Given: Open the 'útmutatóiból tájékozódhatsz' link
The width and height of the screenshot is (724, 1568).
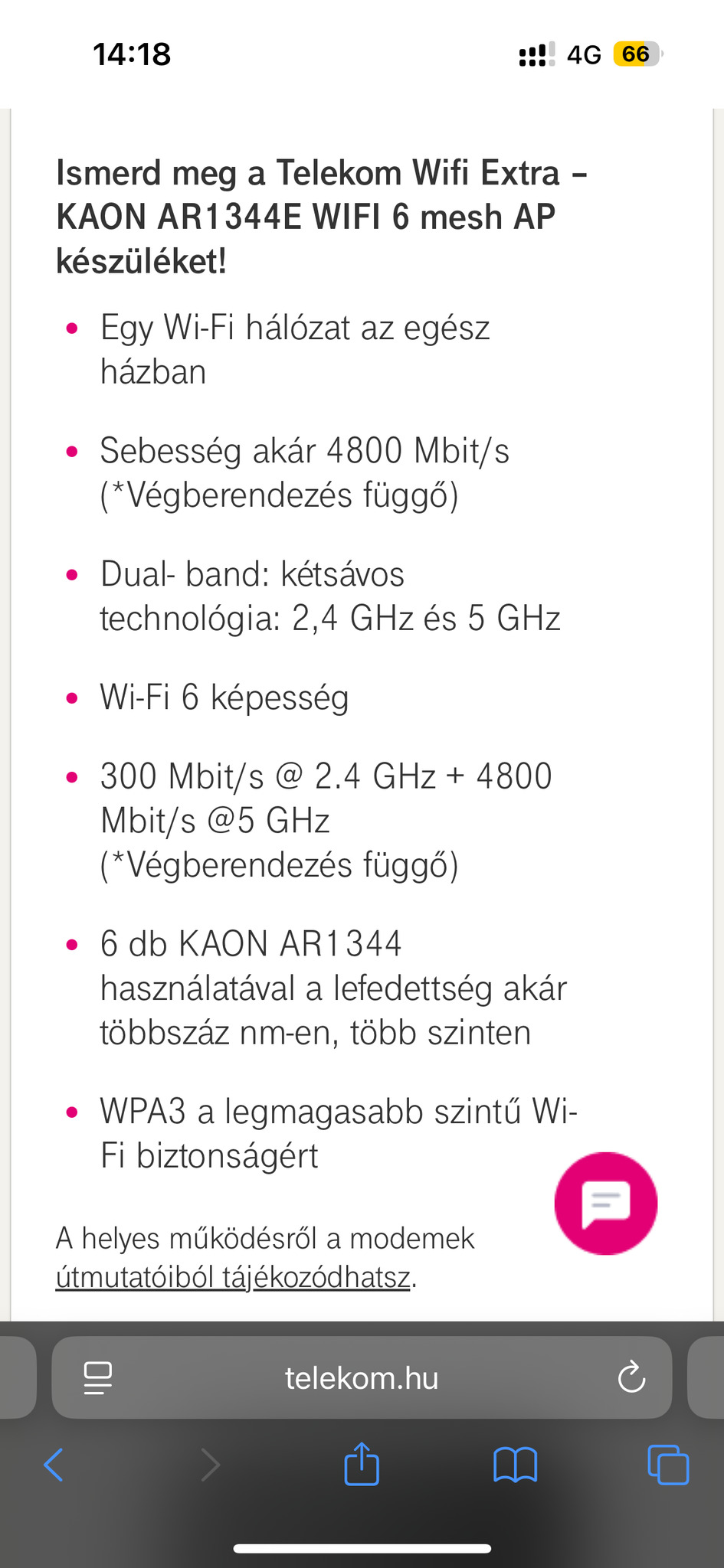Looking at the screenshot, I should [x=233, y=1278].
